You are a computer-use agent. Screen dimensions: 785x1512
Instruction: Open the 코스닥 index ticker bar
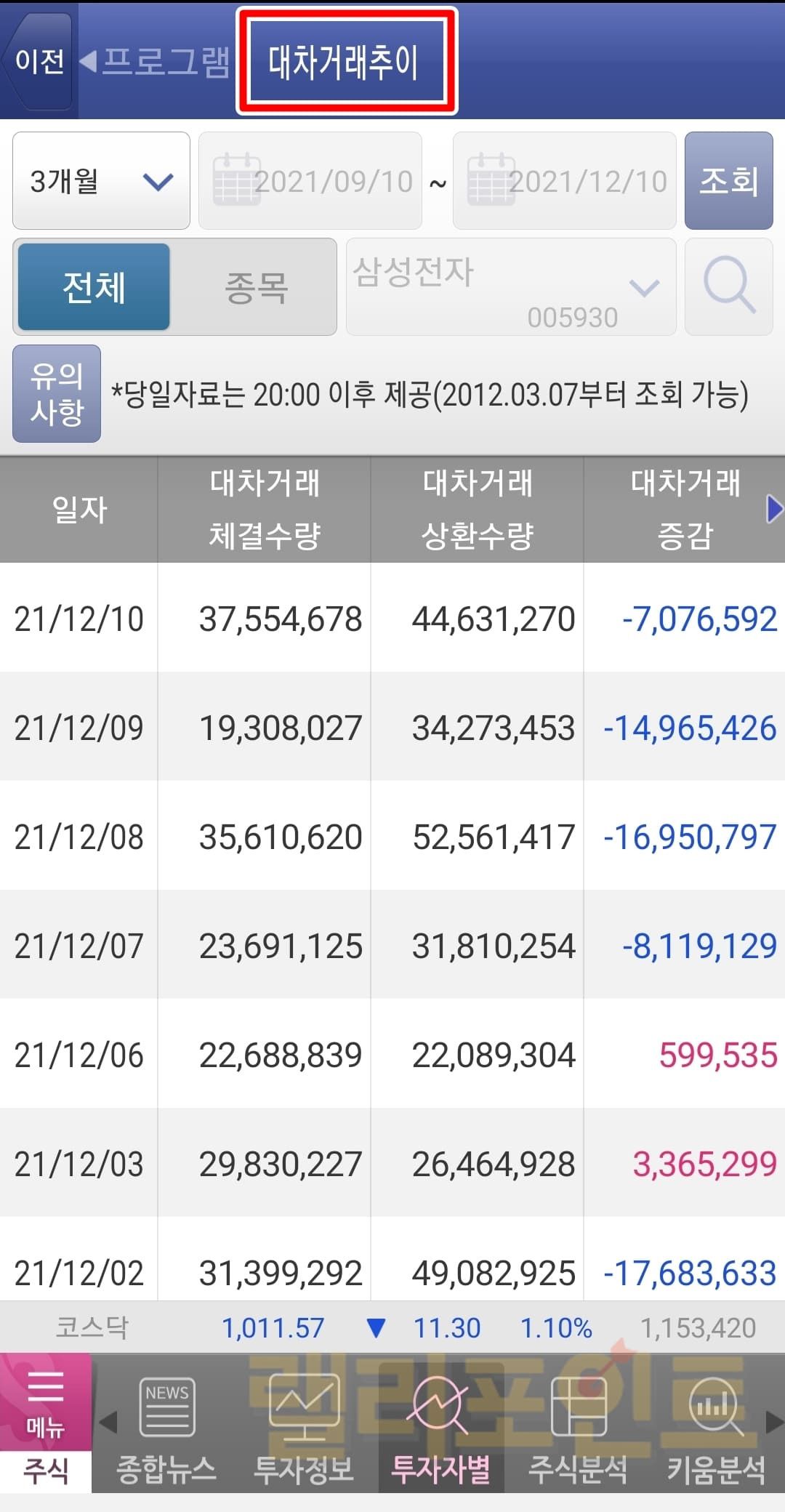point(392,1328)
